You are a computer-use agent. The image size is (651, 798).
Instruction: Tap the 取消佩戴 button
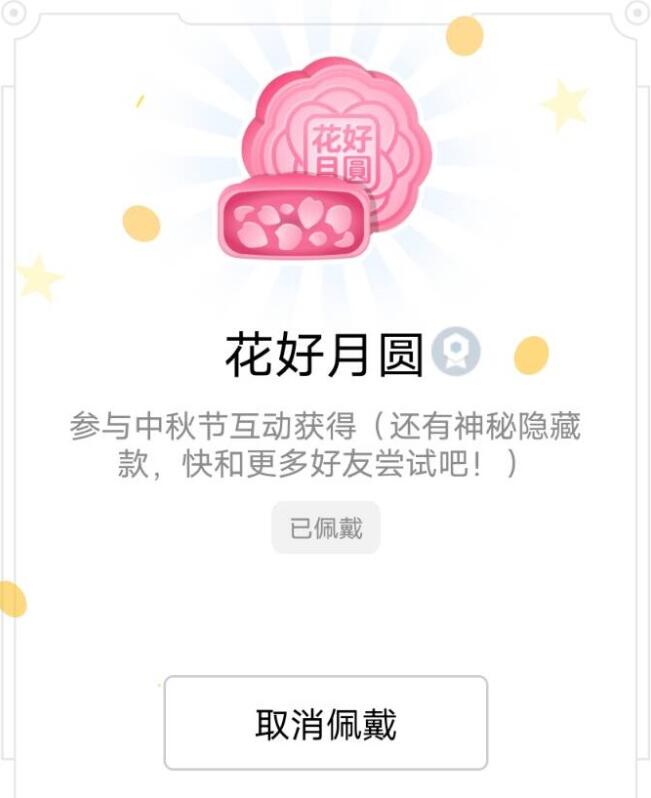tap(325, 723)
